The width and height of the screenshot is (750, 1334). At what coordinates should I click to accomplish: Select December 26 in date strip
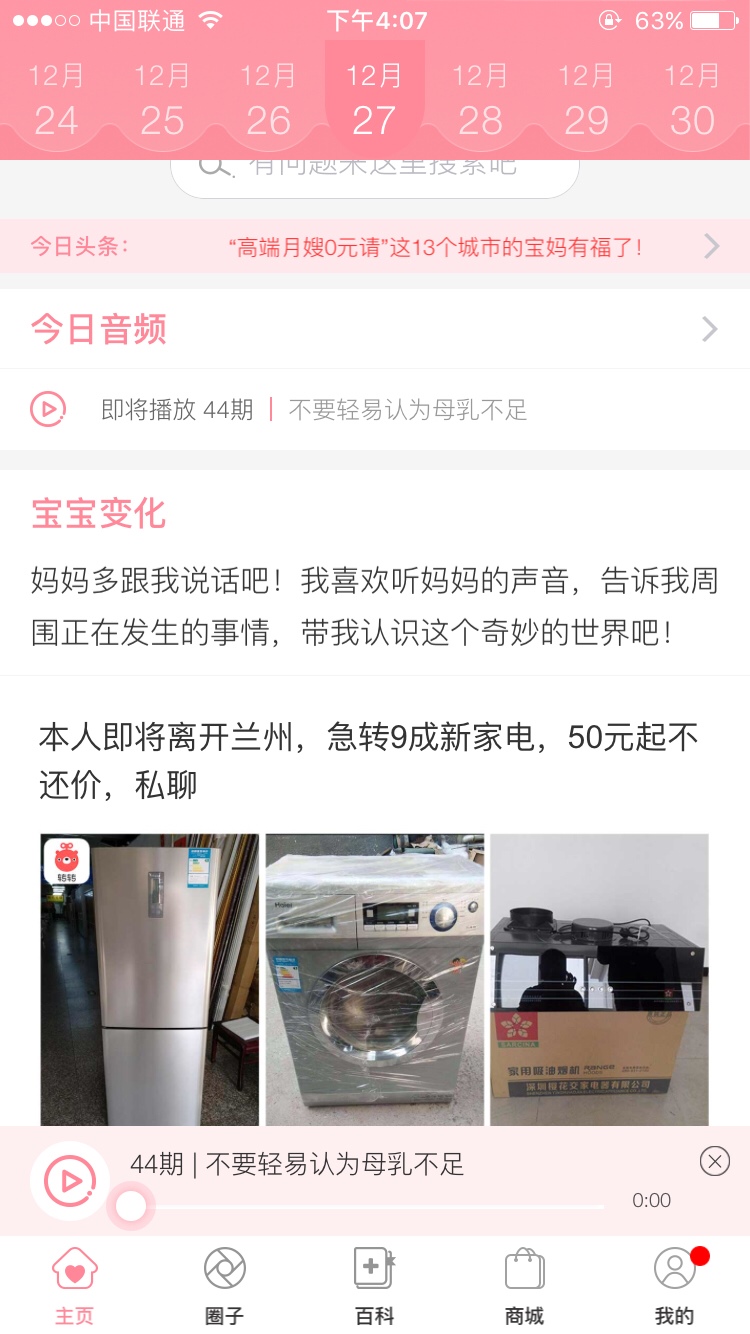pyautogui.click(x=268, y=100)
